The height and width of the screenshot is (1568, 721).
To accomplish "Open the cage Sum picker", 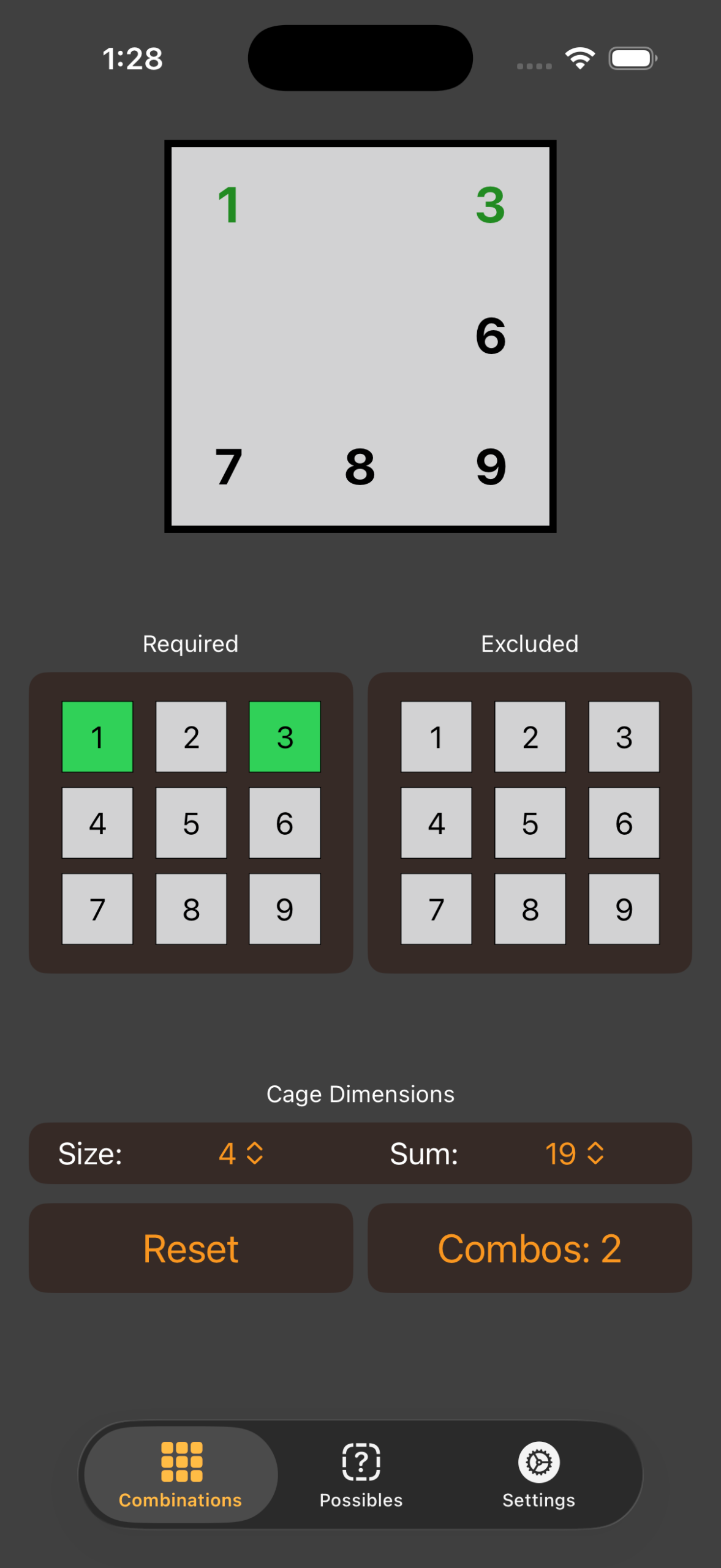I will (574, 1154).
